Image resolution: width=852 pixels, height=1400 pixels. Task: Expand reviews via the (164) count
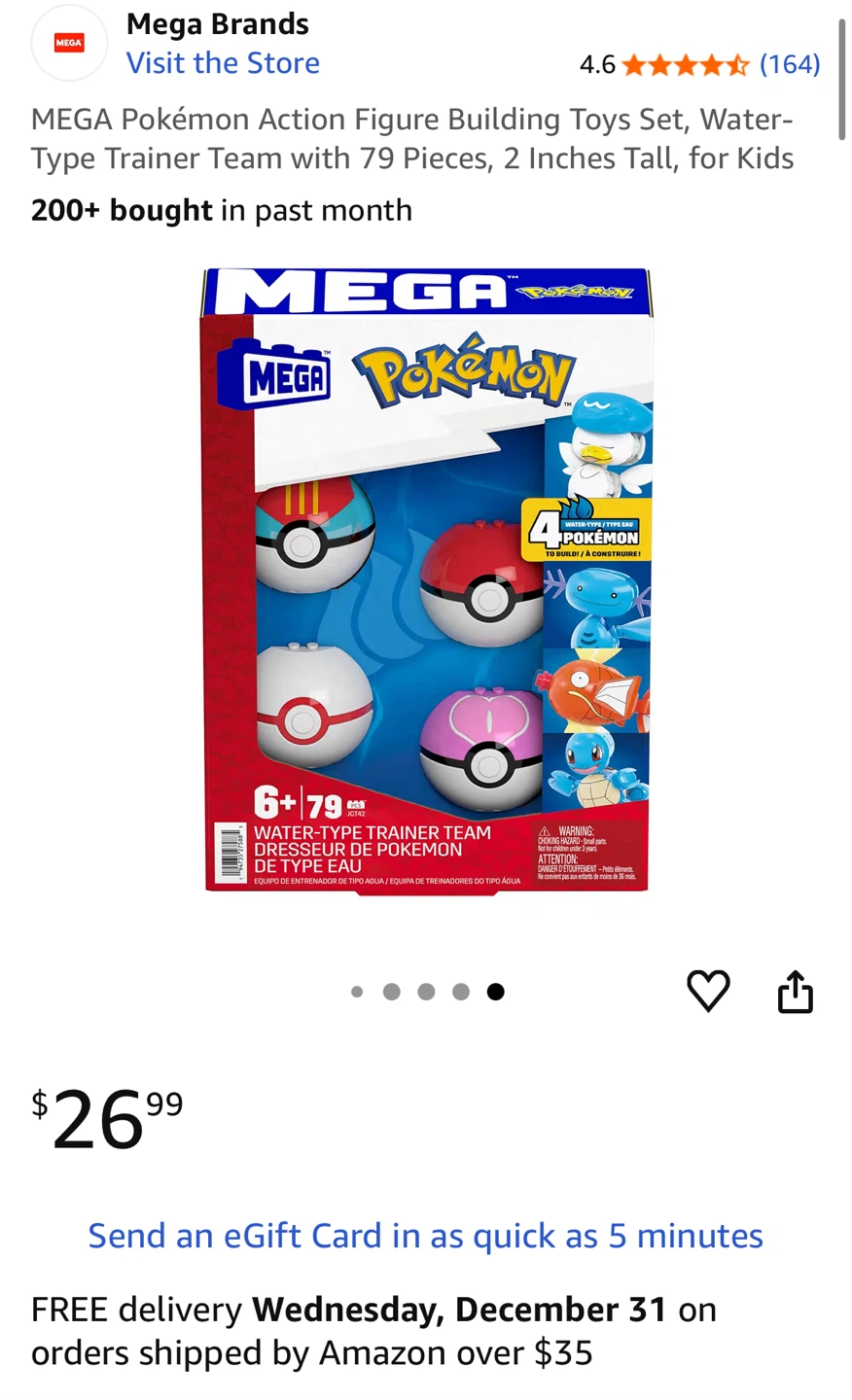(790, 64)
